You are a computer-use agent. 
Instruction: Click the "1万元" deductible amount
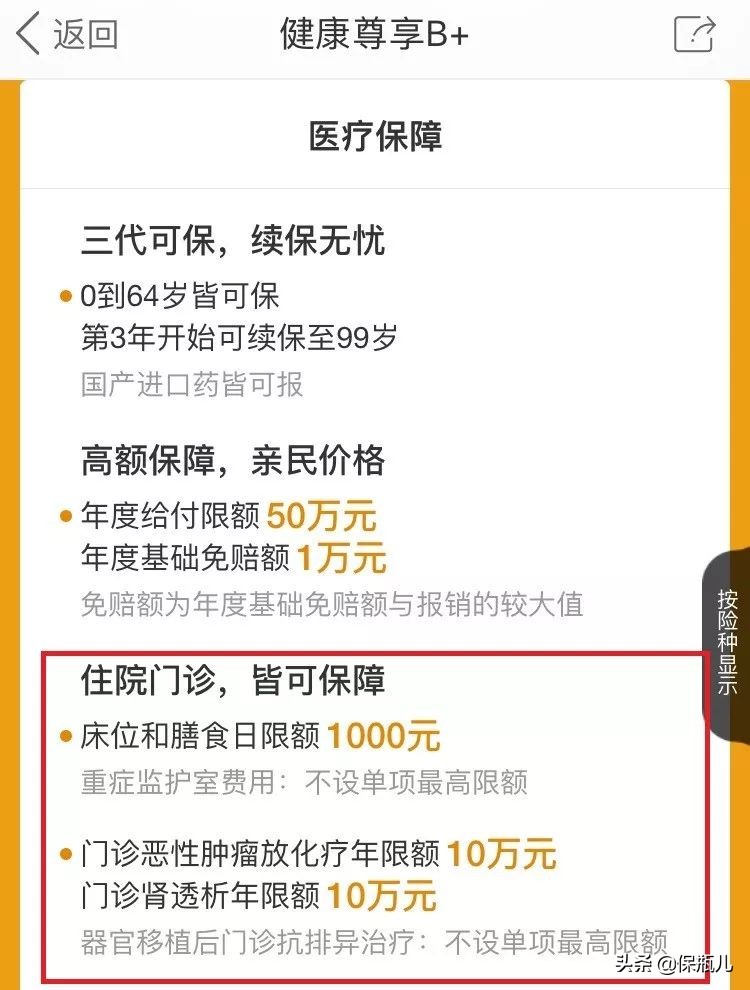342,559
